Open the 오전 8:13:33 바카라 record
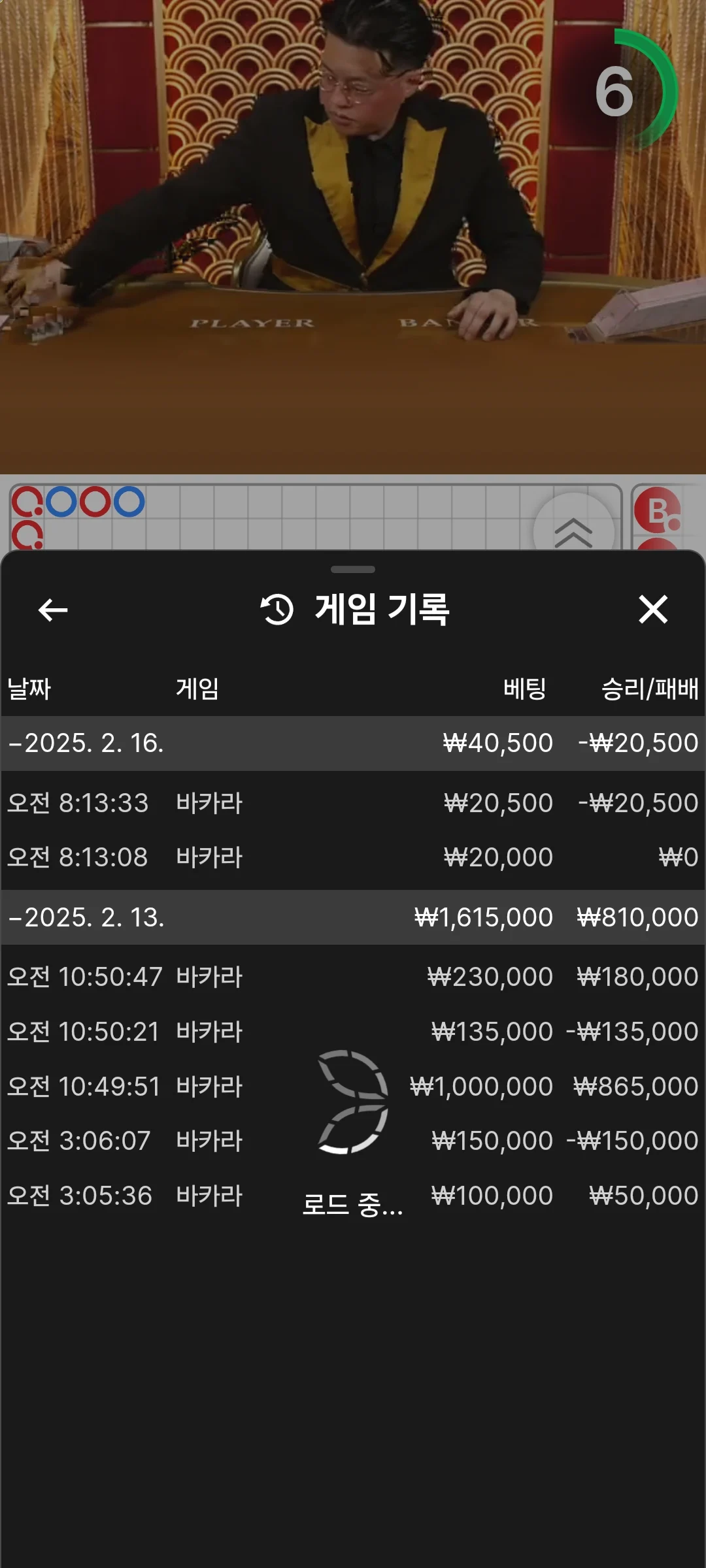This screenshot has width=706, height=1568. (353, 803)
